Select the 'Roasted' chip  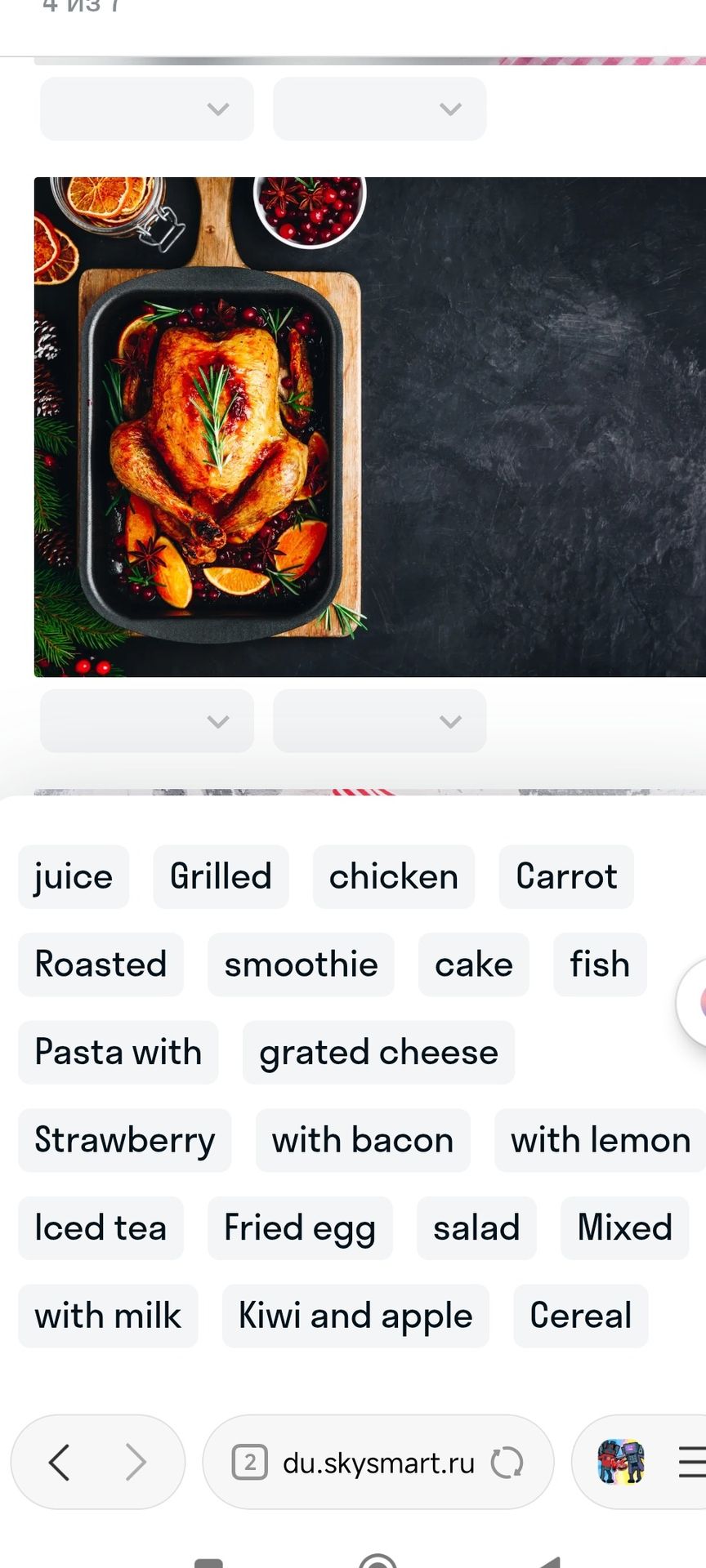click(x=101, y=964)
